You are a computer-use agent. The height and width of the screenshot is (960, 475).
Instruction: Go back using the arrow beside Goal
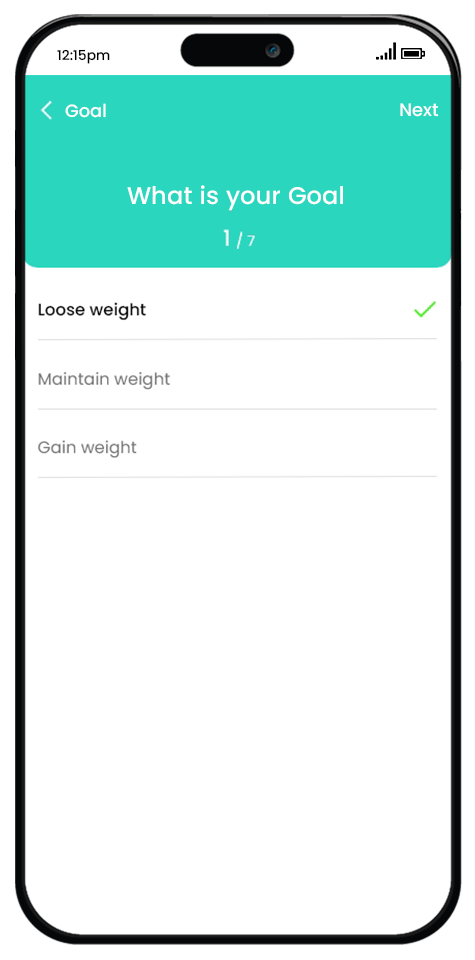(x=47, y=111)
